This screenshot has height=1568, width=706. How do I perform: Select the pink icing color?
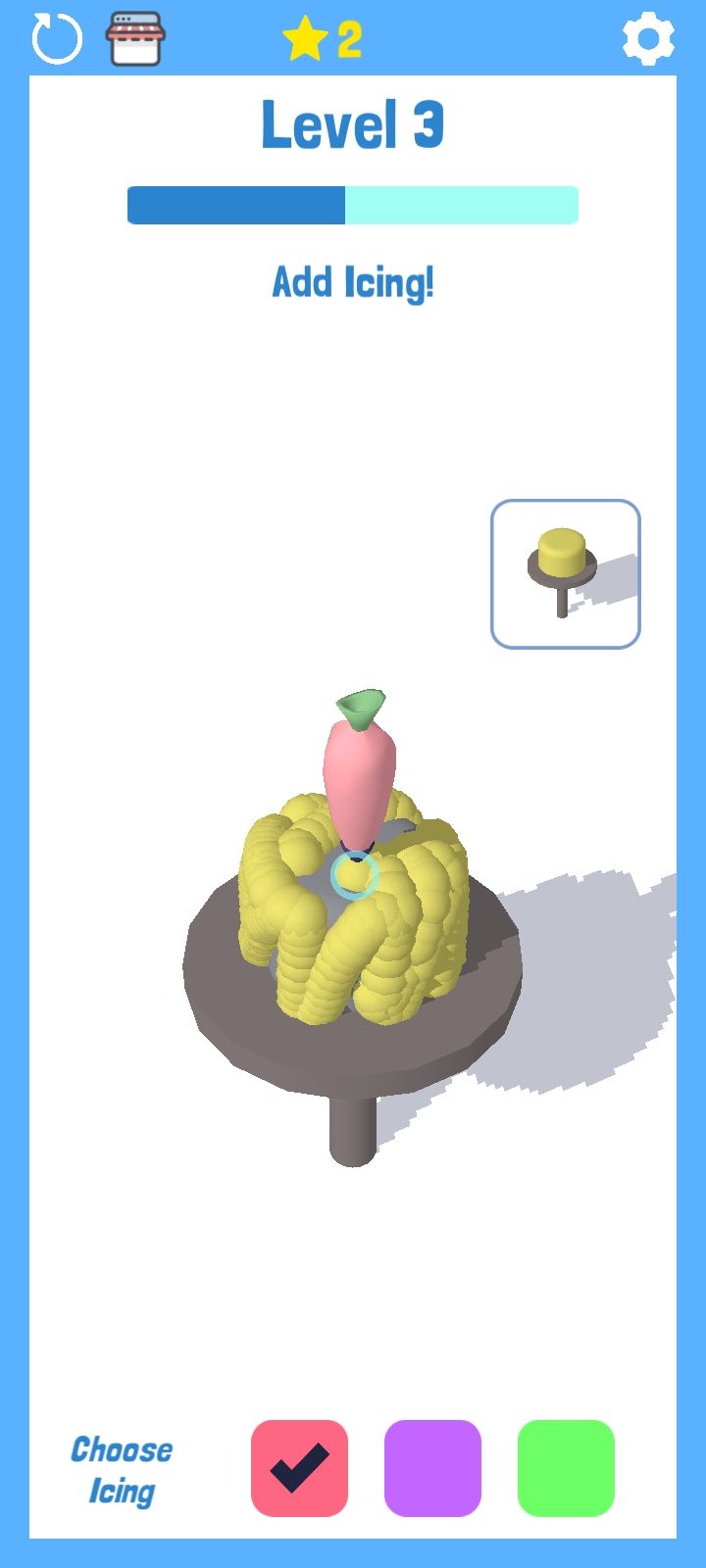click(x=300, y=1468)
